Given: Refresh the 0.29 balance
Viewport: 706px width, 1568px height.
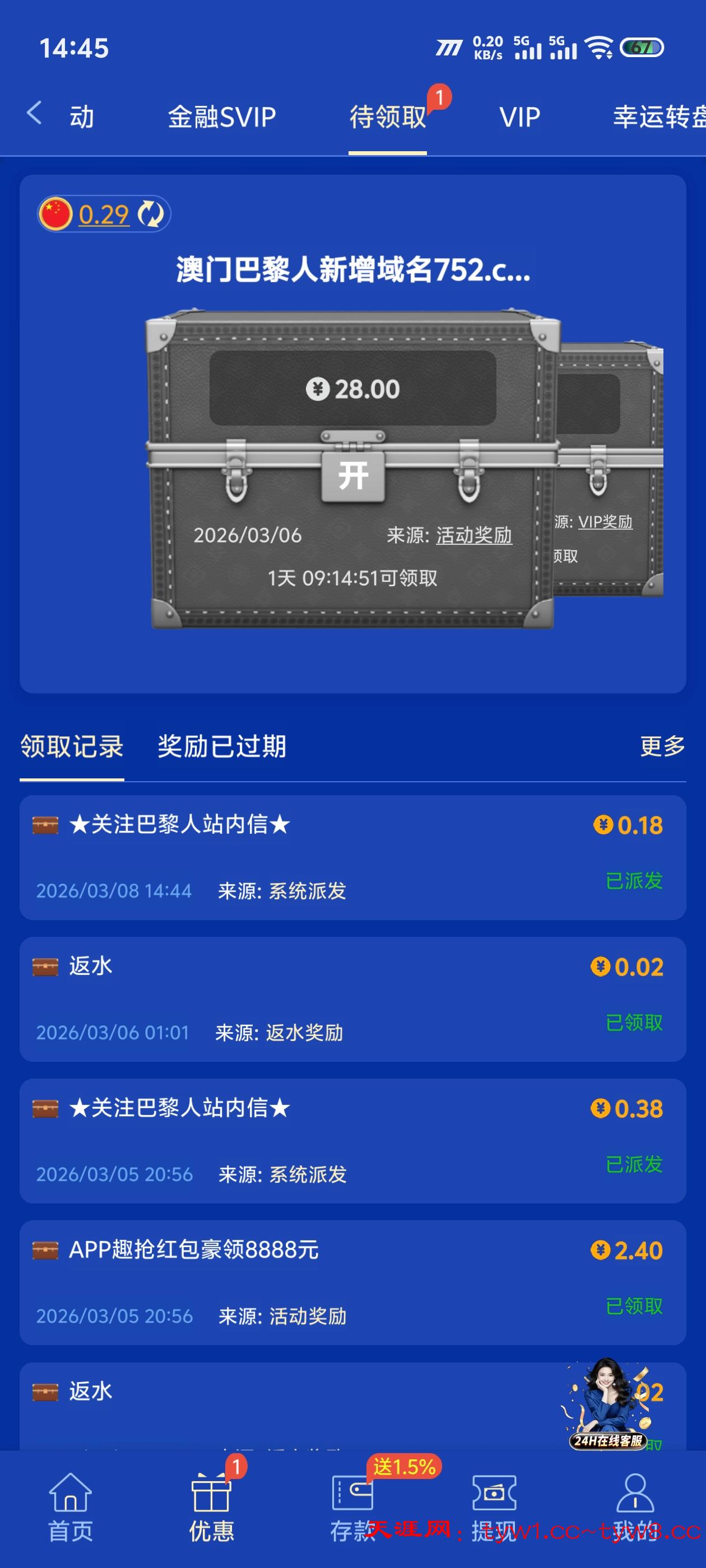Looking at the screenshot, I should [x=151, y=214].
